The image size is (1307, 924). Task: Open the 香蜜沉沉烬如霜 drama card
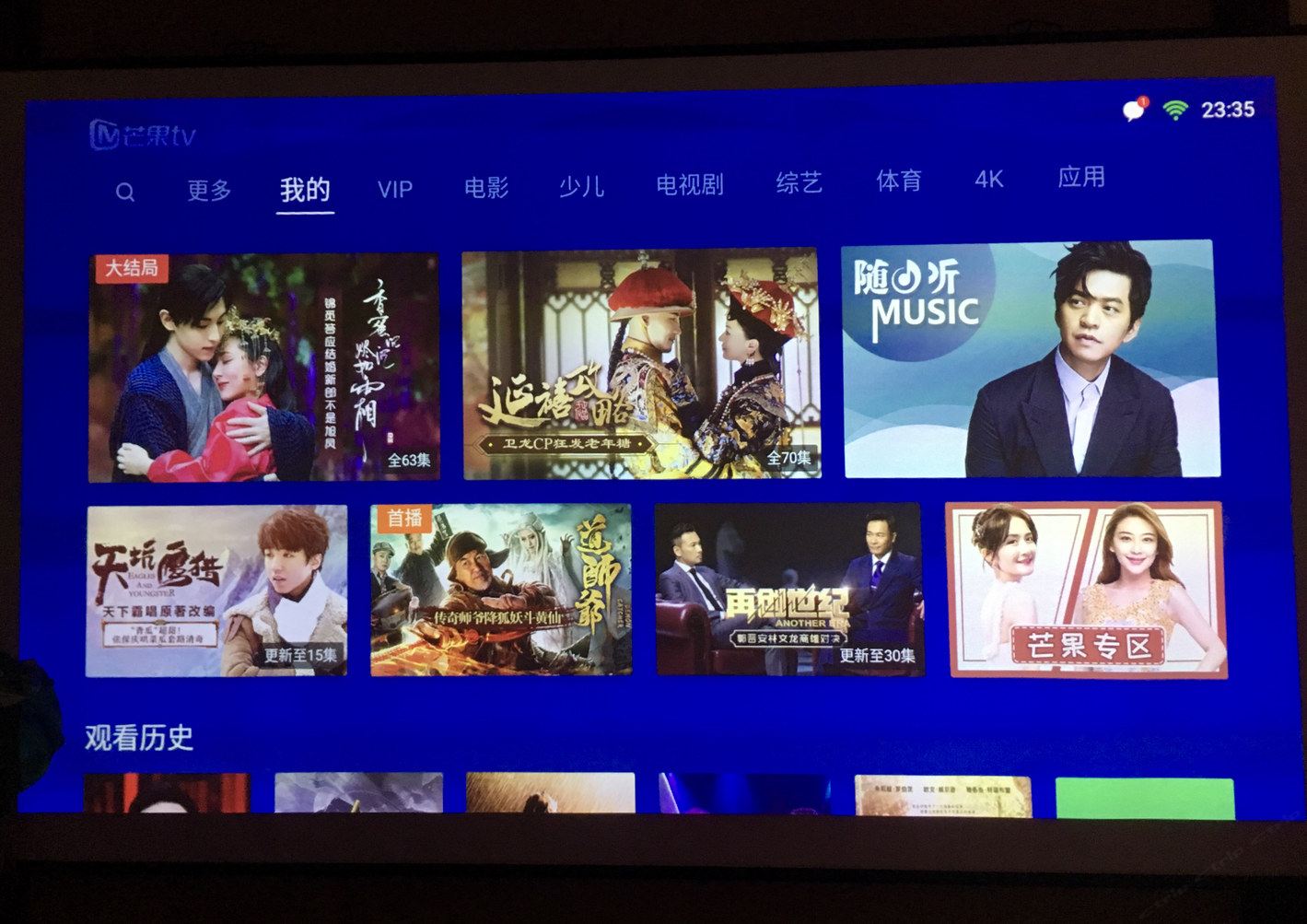tap(263, 368)
